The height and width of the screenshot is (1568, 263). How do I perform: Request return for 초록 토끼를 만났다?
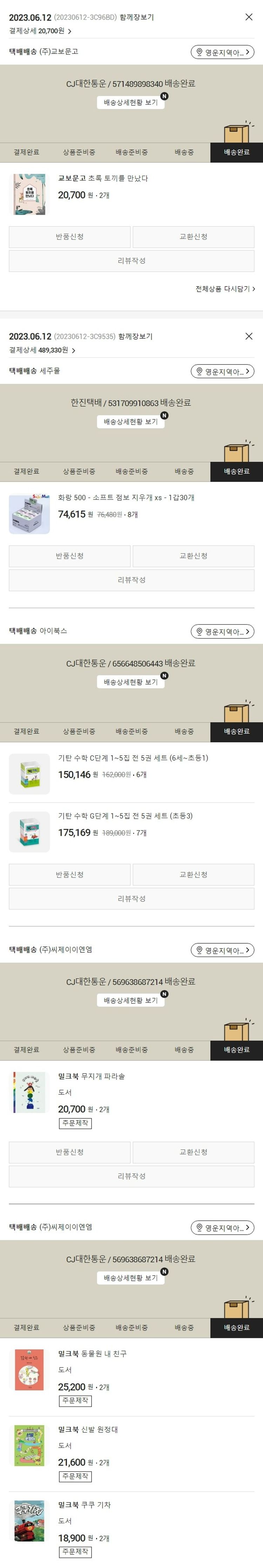[x=69, y=237]
